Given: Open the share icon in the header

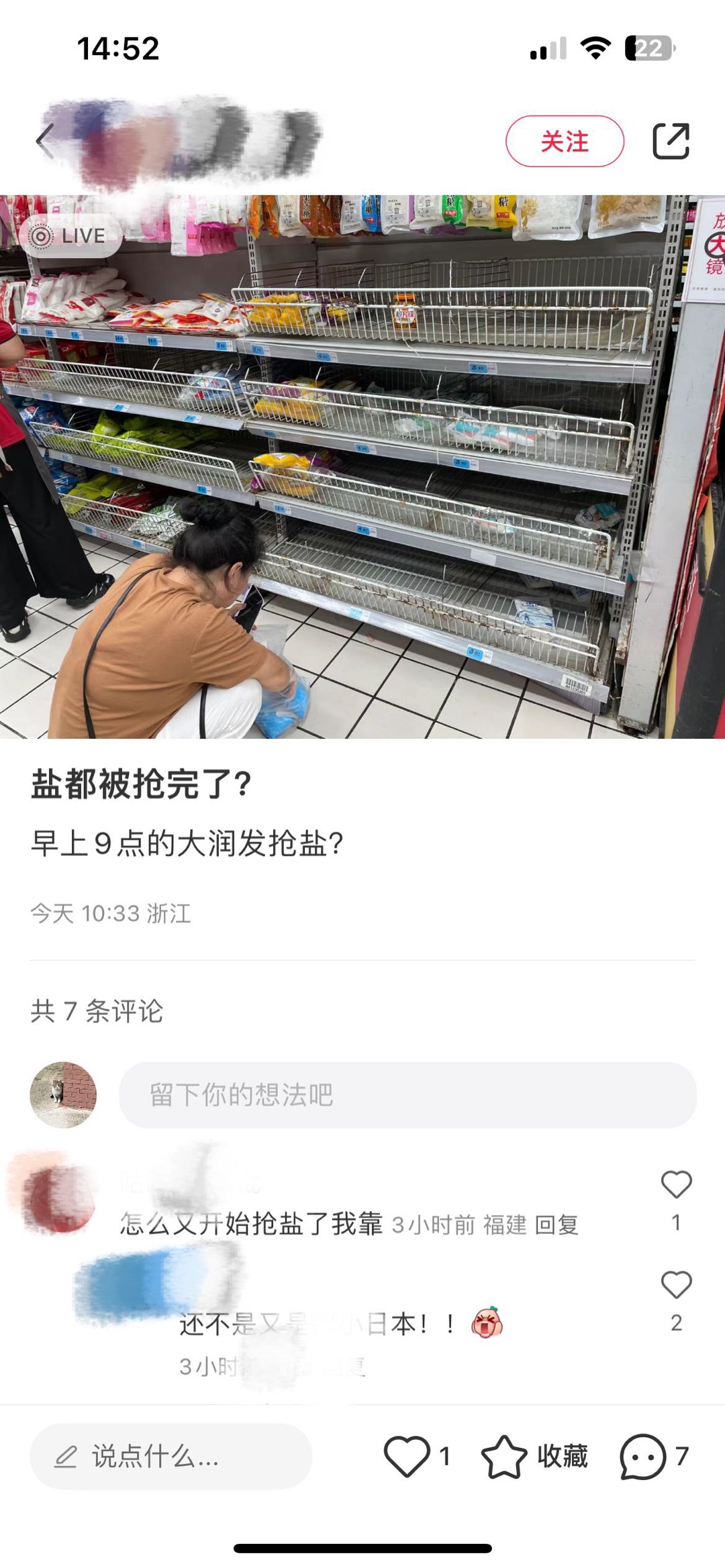Looking at the screenshot, I should (x=671, y=142).
